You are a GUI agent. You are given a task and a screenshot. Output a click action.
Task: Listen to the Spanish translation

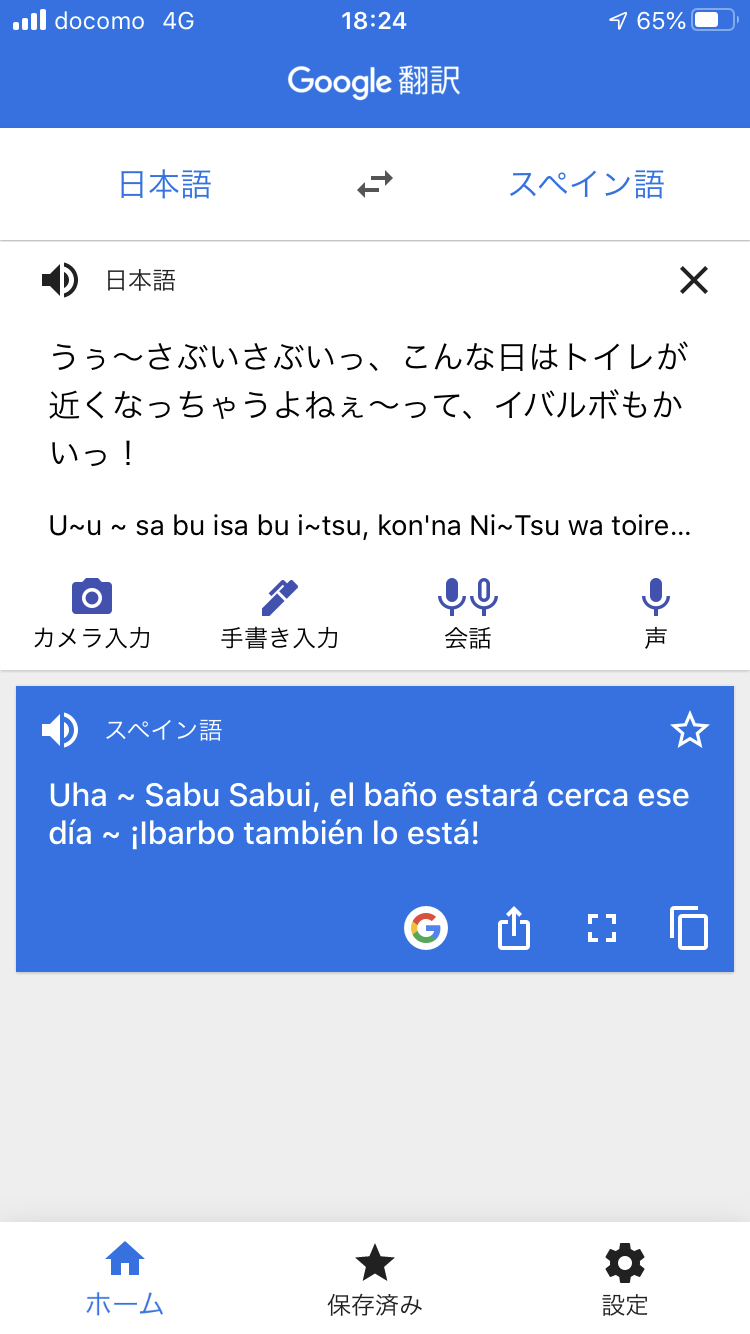tap(60, 731)
